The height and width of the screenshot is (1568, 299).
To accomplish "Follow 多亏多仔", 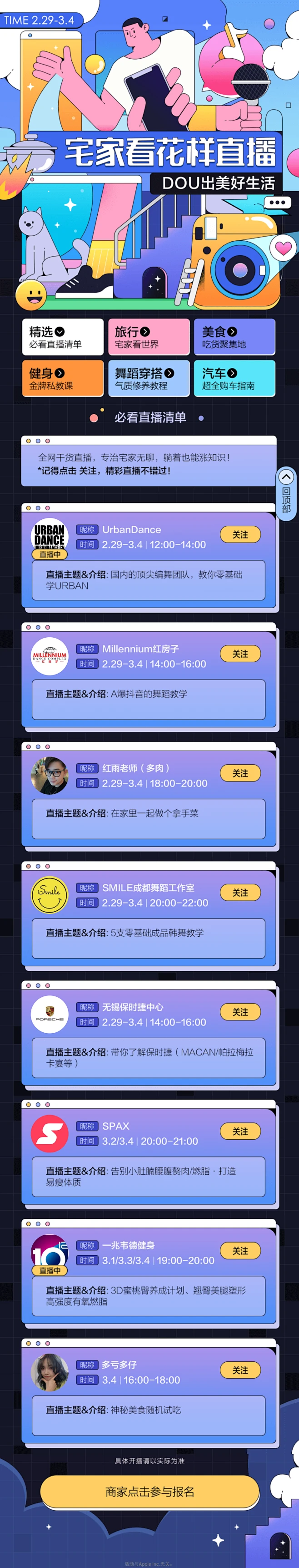I will tap(240, 1370).
